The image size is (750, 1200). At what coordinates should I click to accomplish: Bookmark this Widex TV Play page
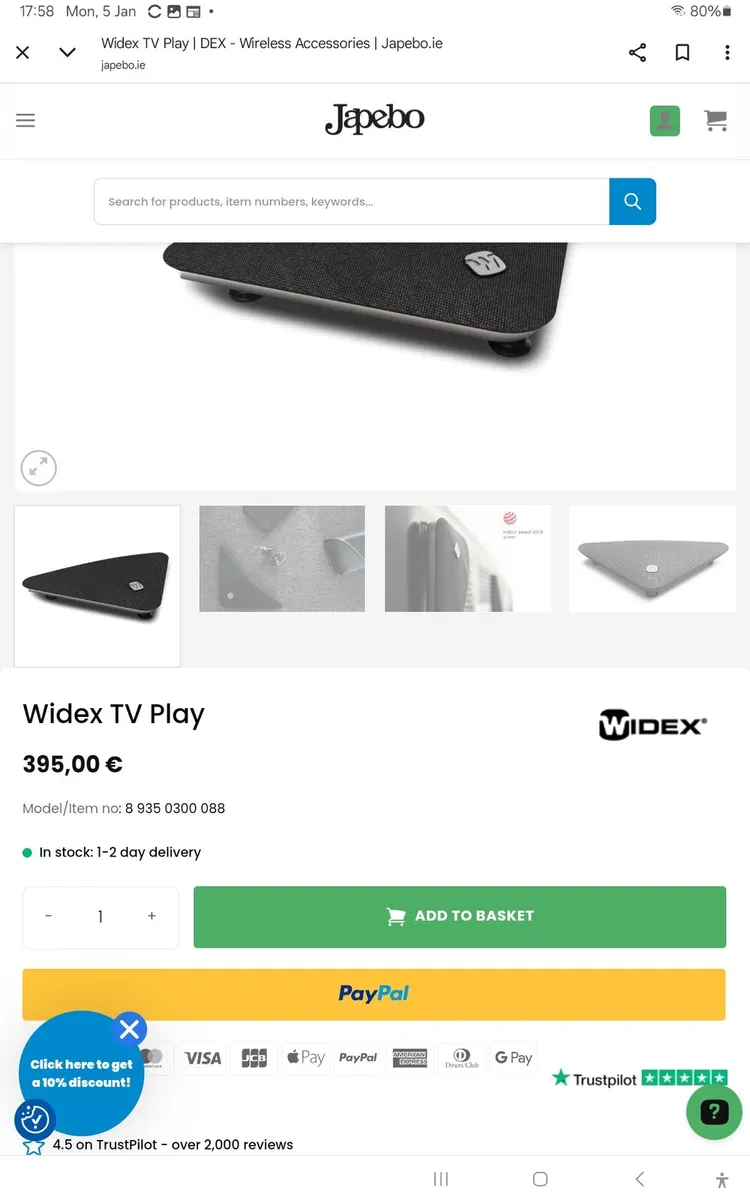tap(682, 52)
